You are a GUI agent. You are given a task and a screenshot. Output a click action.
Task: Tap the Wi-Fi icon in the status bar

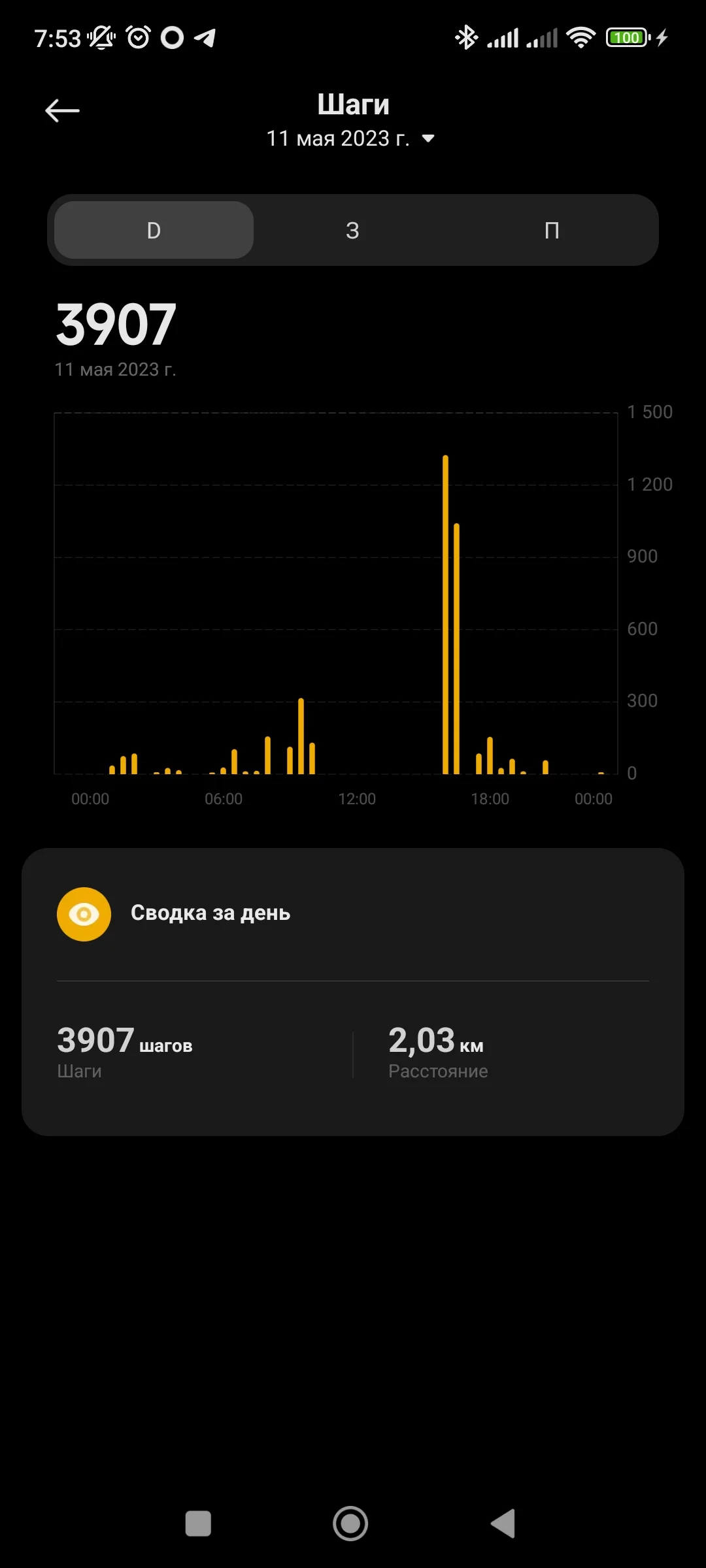pos(580,37)
